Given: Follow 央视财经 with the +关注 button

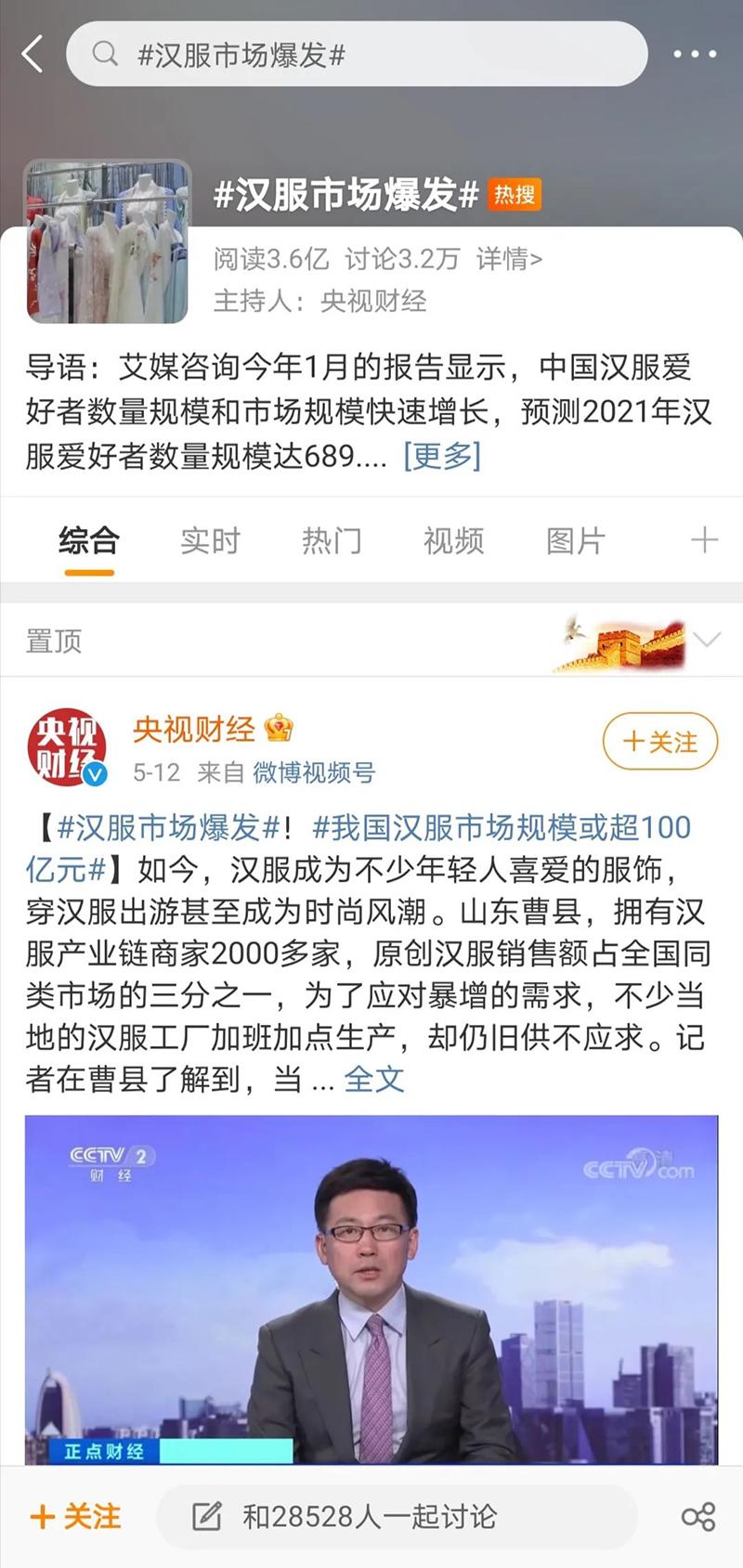Looking at the screenshot, I should tap(660, 742).
